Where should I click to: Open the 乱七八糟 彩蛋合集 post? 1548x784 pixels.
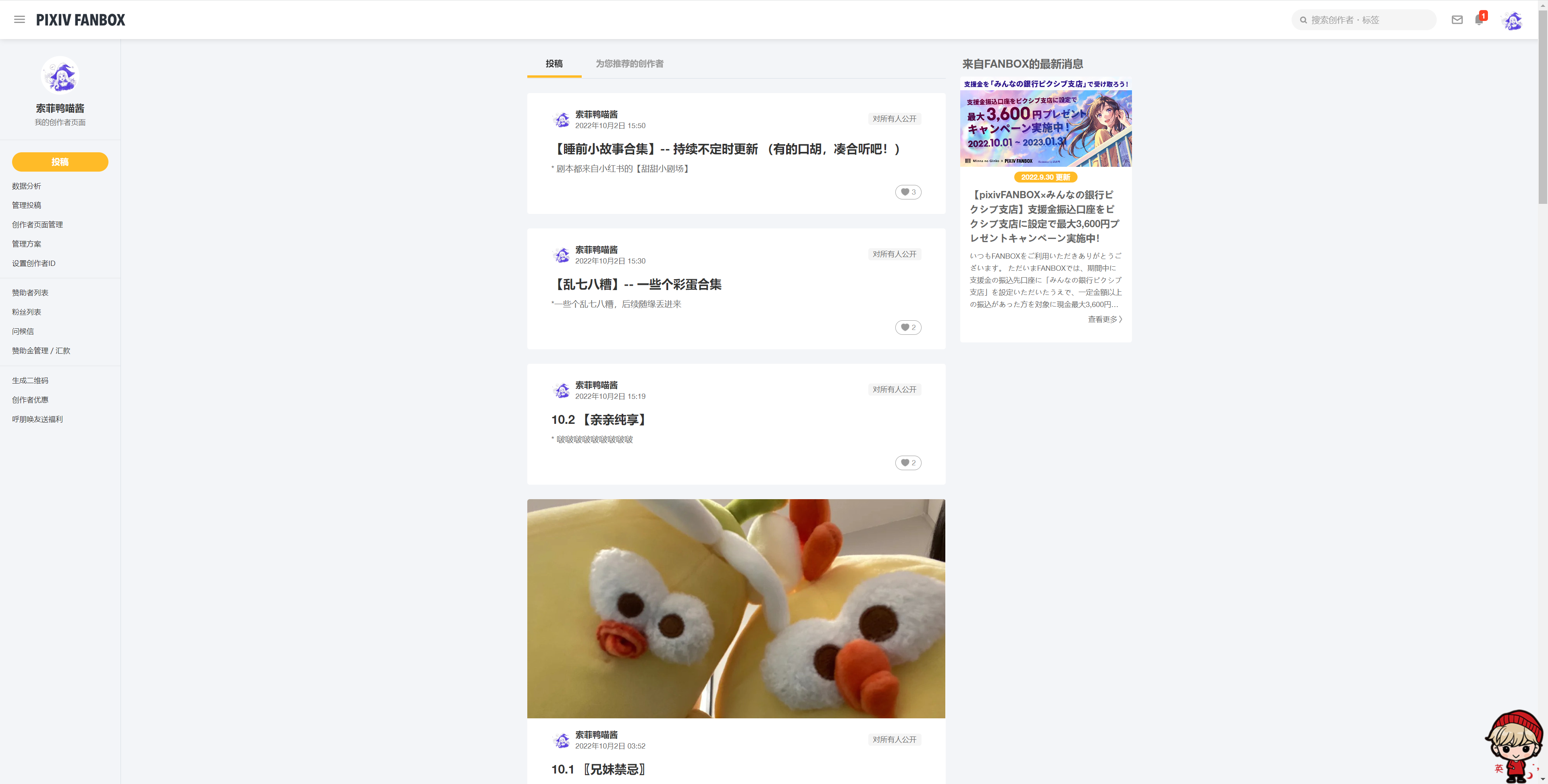click(637, 285)
